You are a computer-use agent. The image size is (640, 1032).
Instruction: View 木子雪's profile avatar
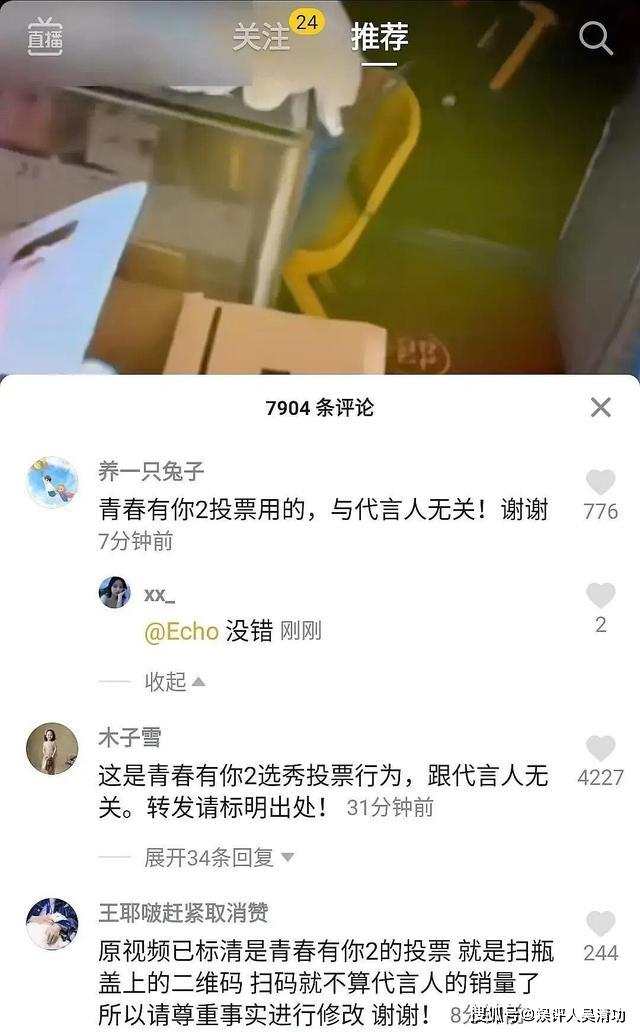coord(52,749)
